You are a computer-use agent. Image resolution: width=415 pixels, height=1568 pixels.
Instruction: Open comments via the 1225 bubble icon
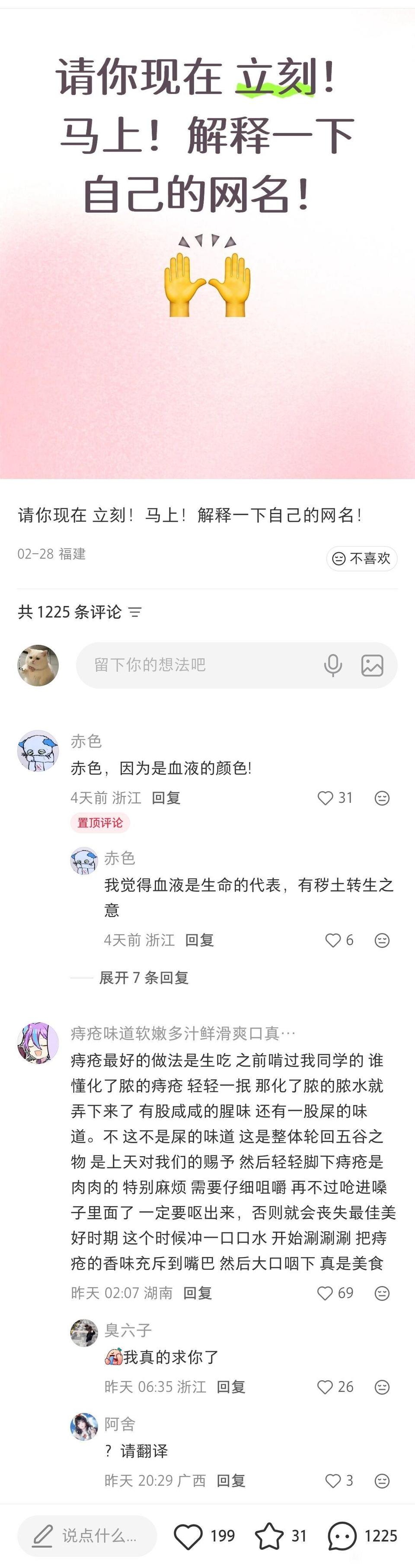(342, 1536)
